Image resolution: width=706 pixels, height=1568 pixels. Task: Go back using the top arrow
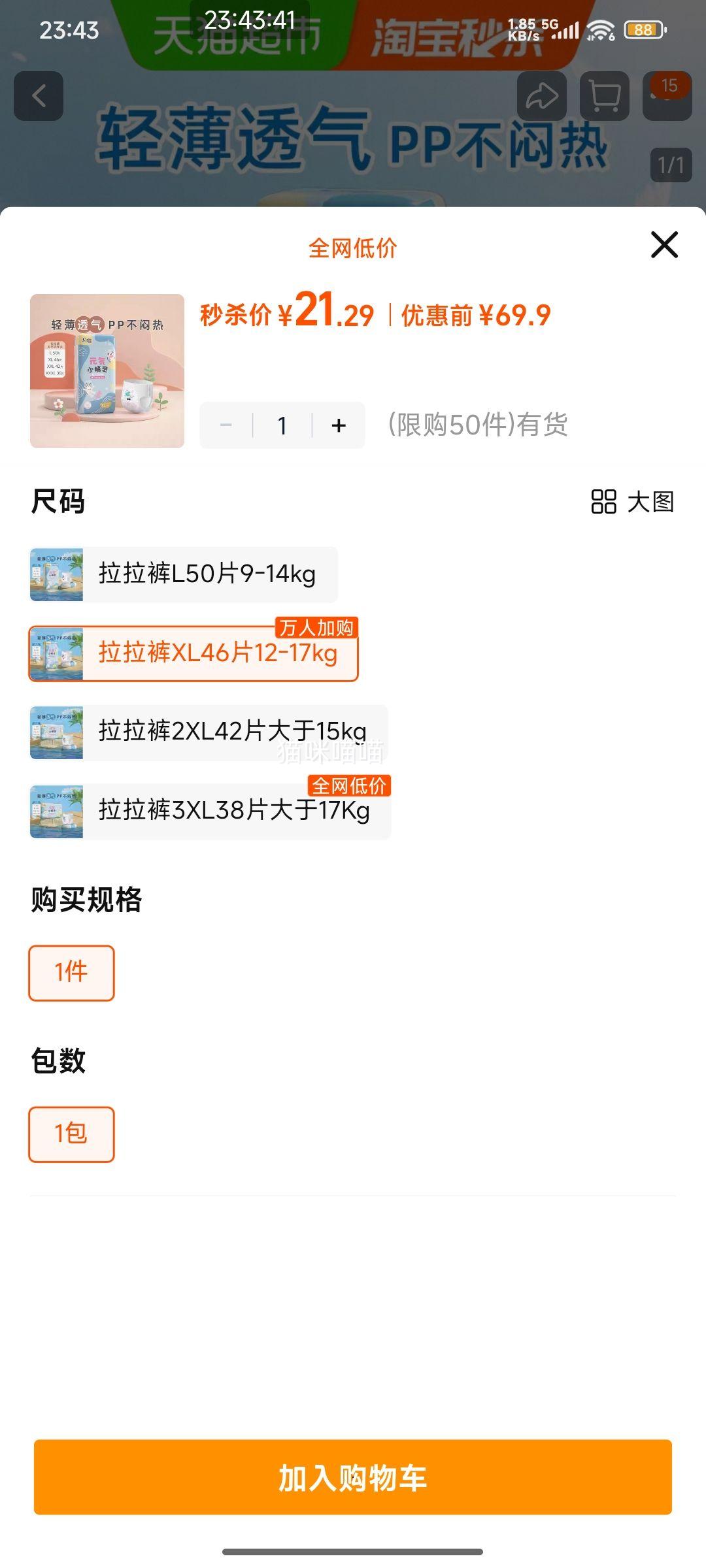tap(39, 96)
